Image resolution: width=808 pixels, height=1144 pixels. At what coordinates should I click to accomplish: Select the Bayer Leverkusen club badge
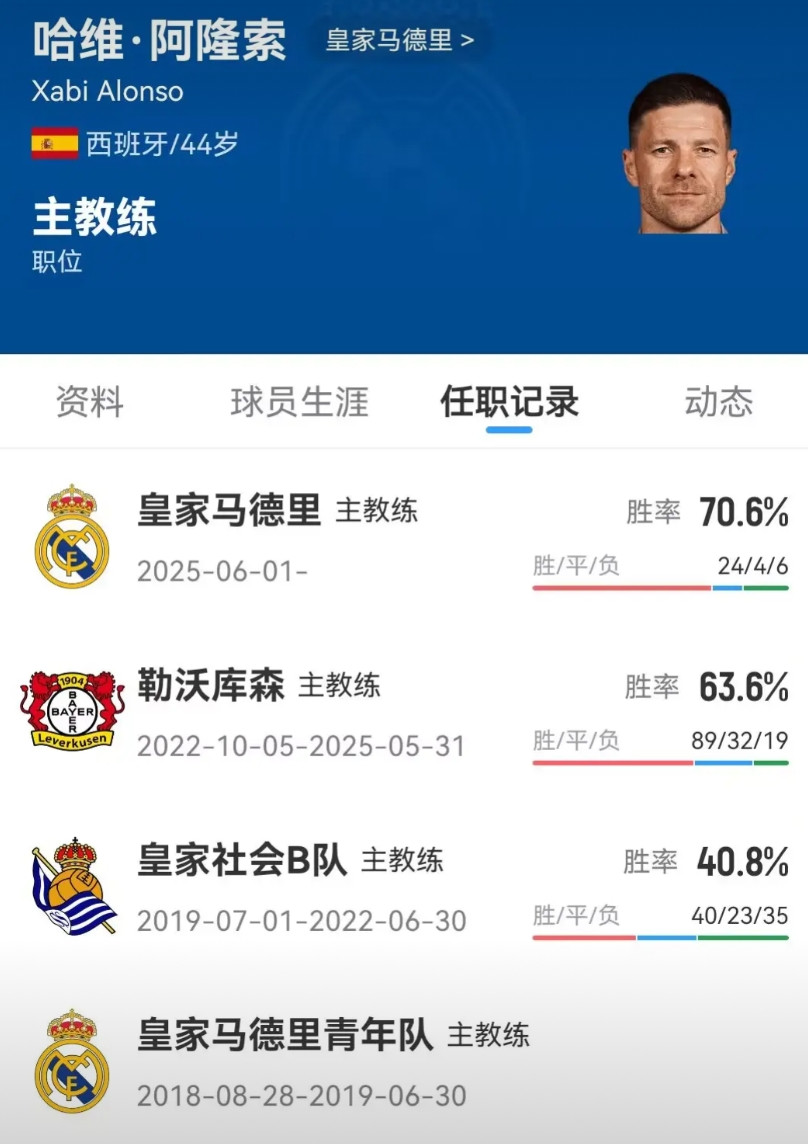coord(70,703)
